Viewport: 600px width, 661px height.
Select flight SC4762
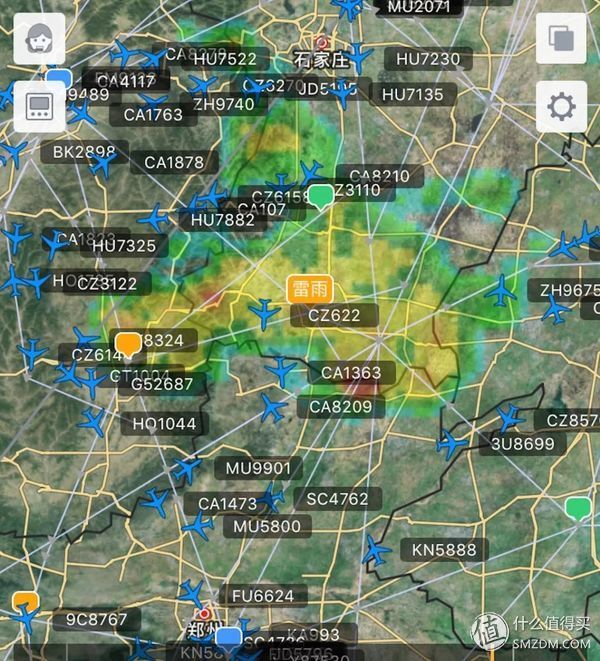(x=337, y=498)
